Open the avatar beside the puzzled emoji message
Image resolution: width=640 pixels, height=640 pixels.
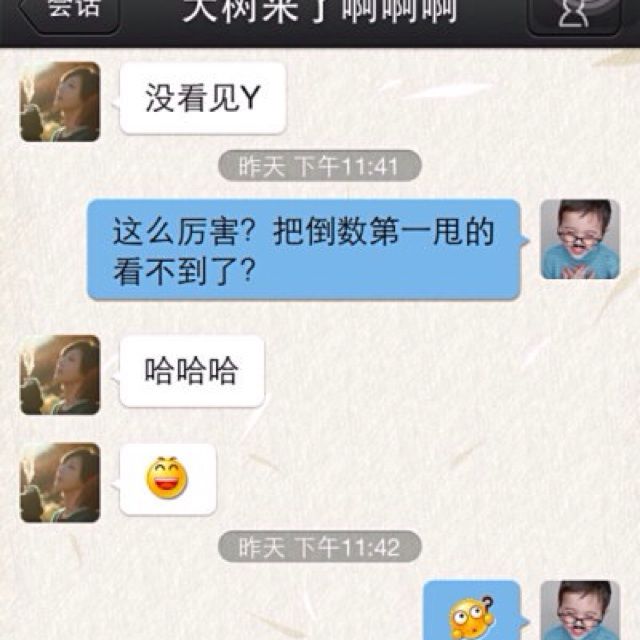[580, 611]
